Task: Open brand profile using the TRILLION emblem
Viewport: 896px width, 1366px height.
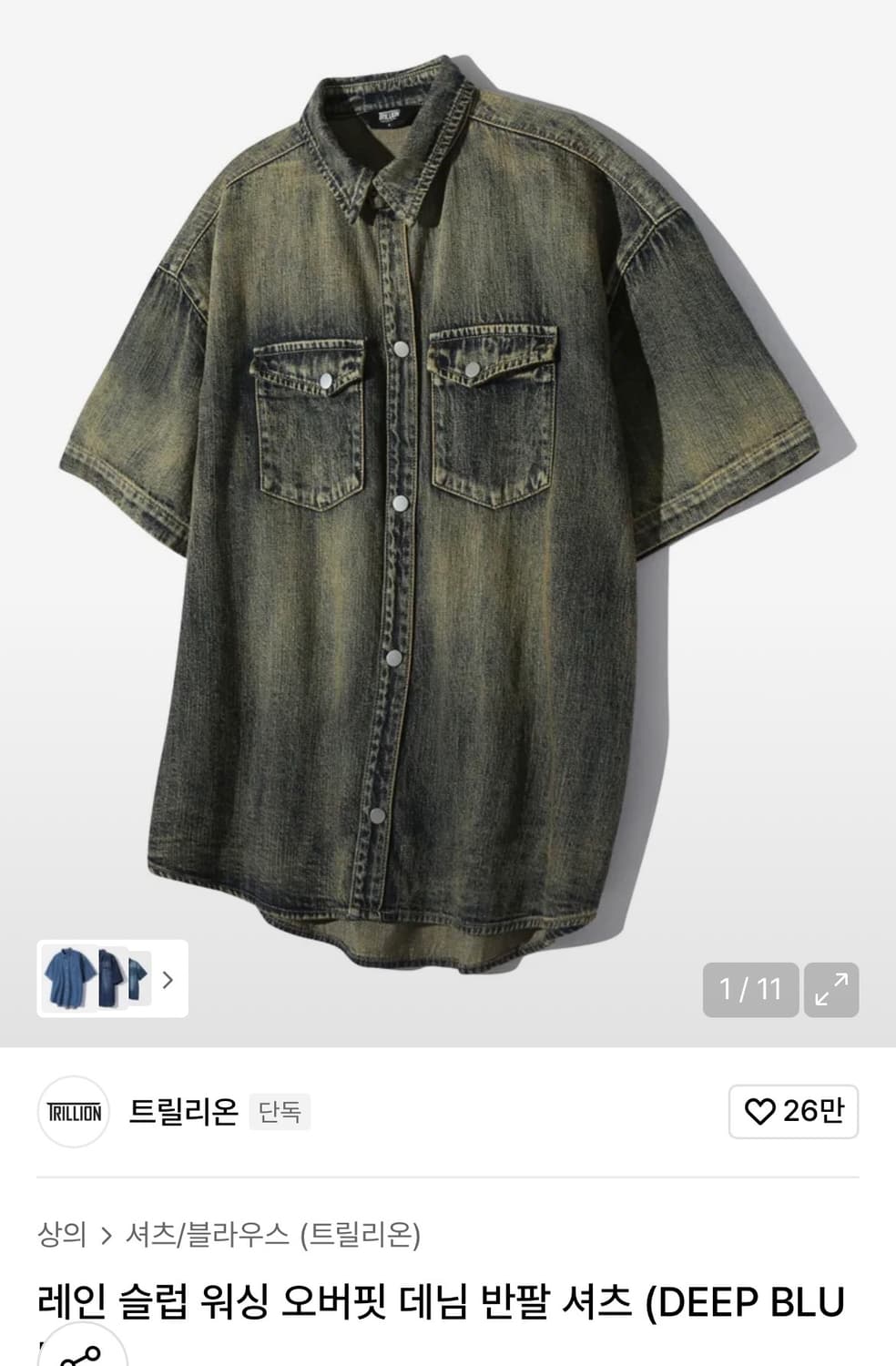Action: pyautogui.click(x=73, y=1112)
